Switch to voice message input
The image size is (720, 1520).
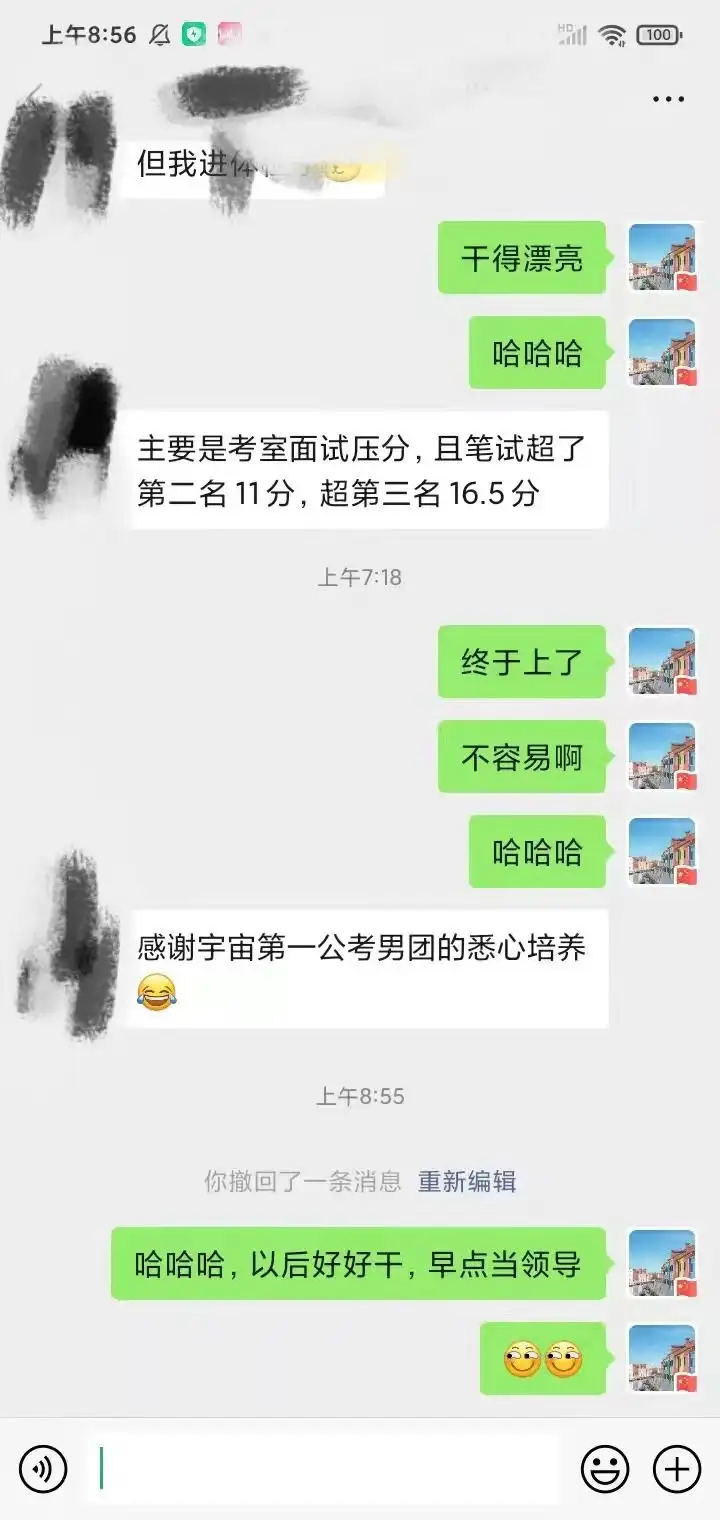pyautogui.click(x=43, y=1469)
